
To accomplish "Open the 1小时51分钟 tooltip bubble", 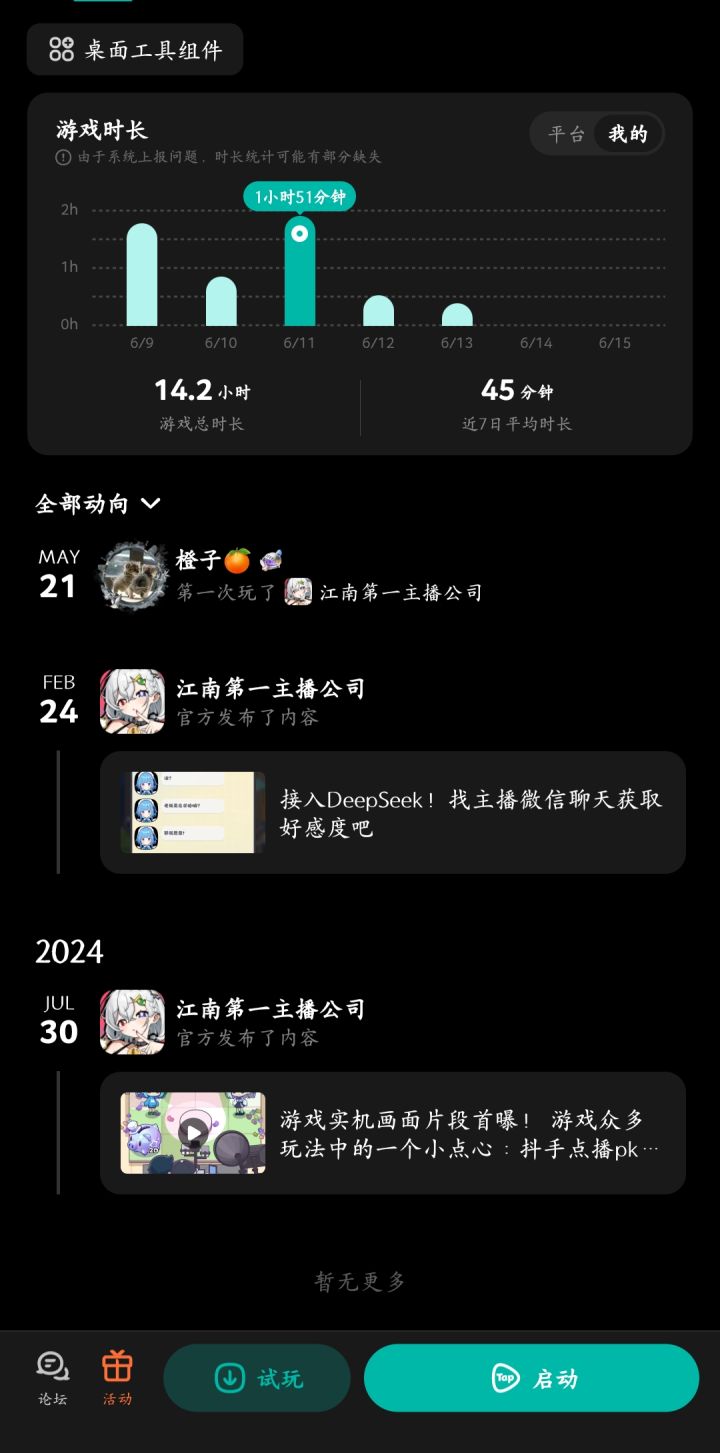I will (301, 197).
